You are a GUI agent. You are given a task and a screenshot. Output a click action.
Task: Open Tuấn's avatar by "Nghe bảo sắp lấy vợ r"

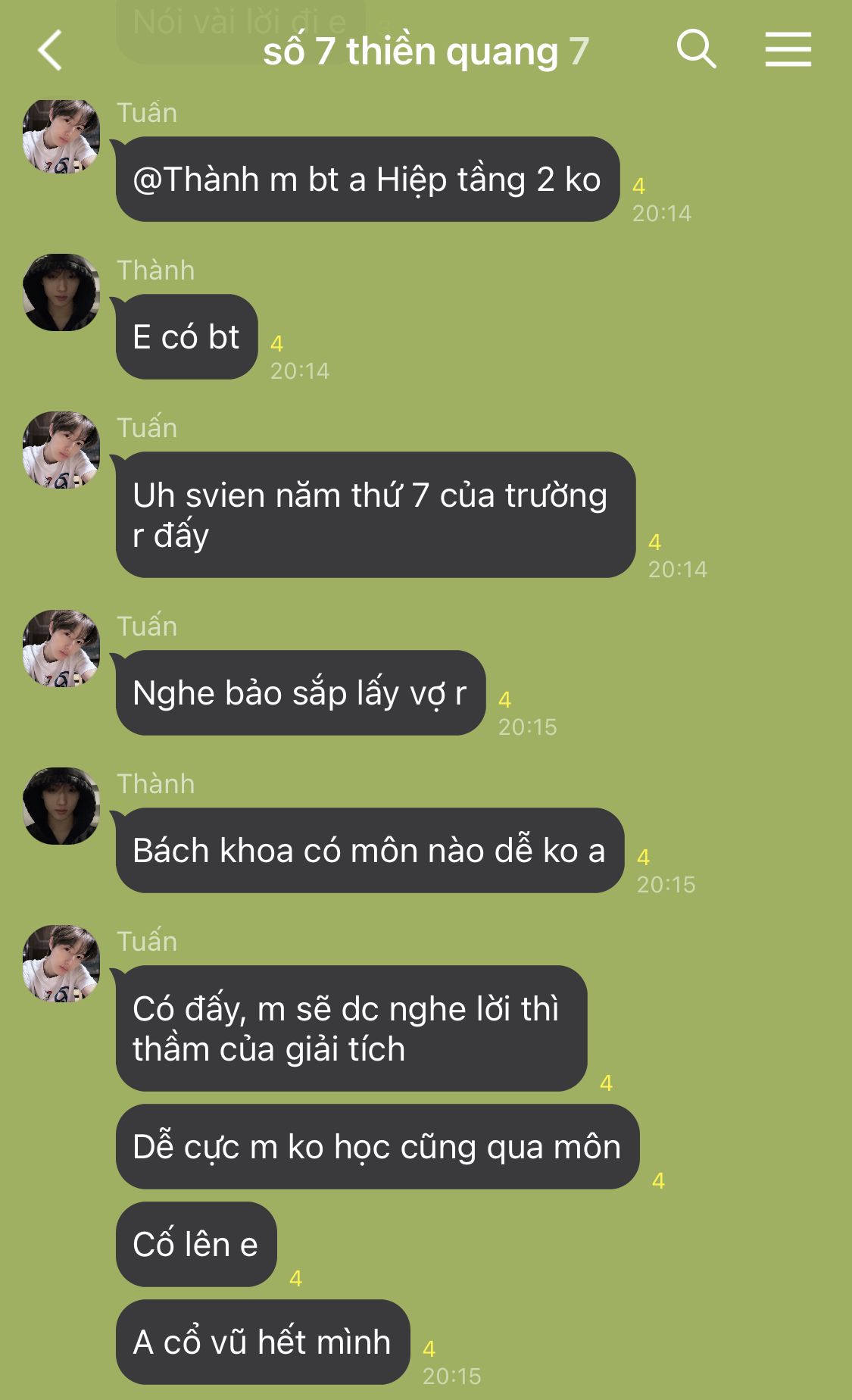[61, 648]
